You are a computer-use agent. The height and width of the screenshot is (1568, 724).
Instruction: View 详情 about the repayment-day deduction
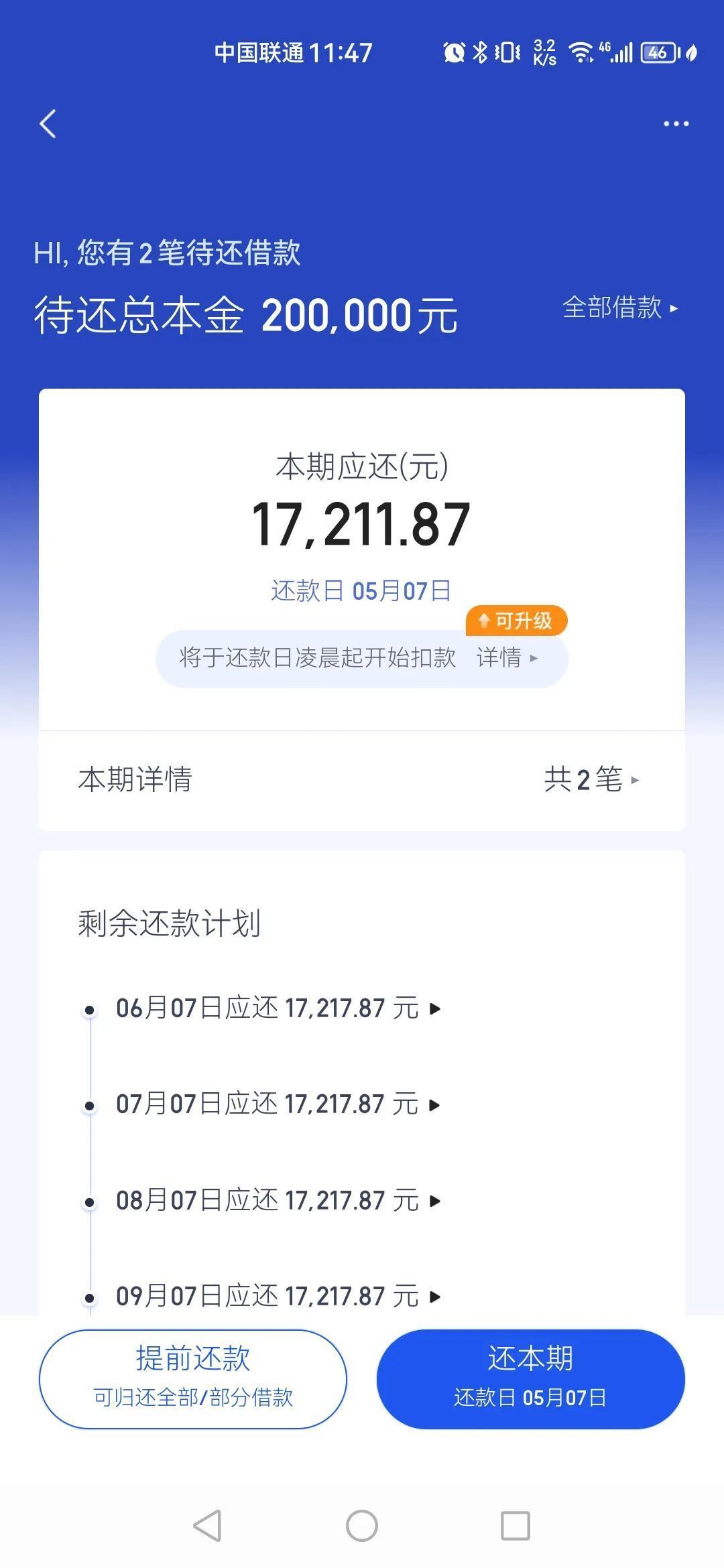click(x=506, y=658)
